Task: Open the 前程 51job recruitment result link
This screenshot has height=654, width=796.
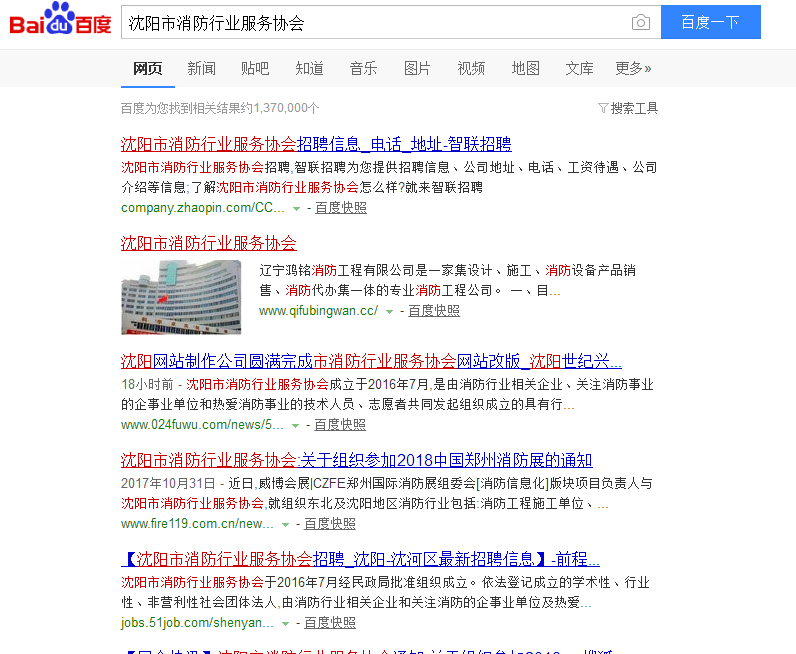Action: pos(360,559)
